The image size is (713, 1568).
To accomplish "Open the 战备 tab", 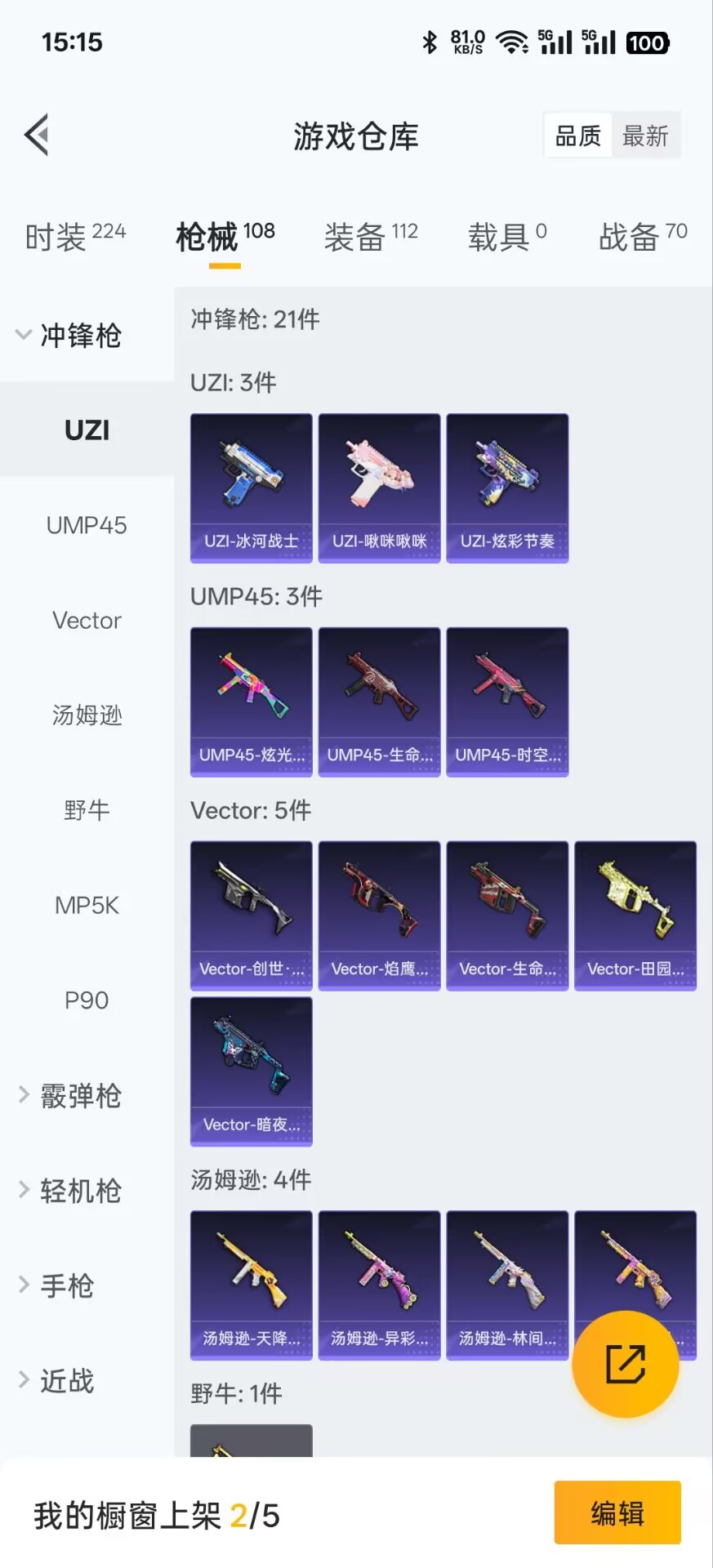I will pos(643,237).
